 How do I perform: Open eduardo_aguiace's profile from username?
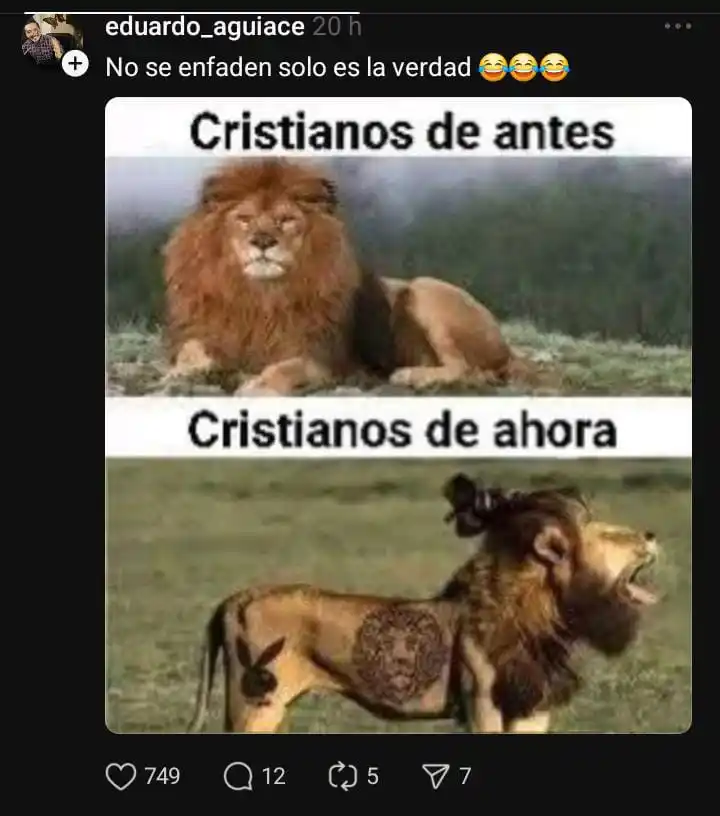click(204, 27)
